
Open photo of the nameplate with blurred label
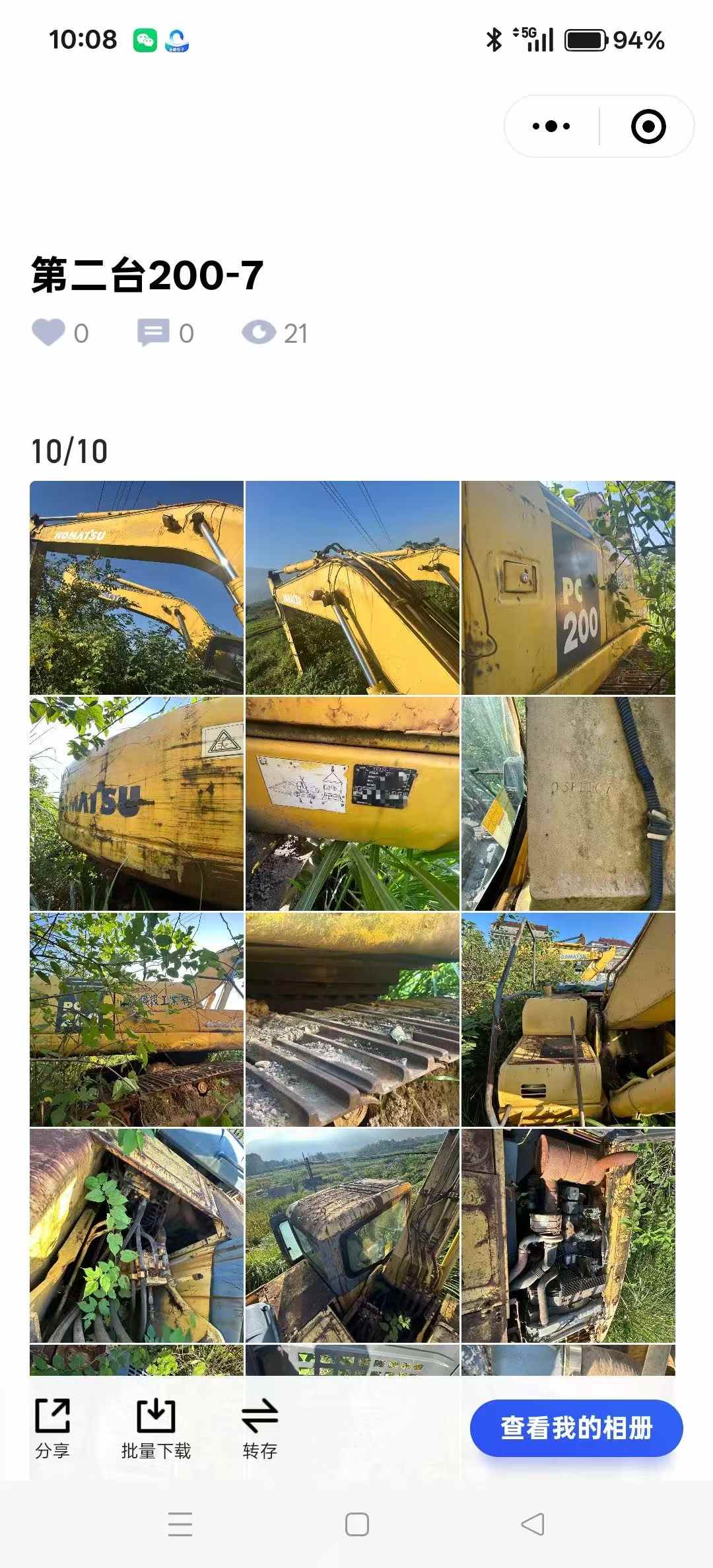point(353,804)
